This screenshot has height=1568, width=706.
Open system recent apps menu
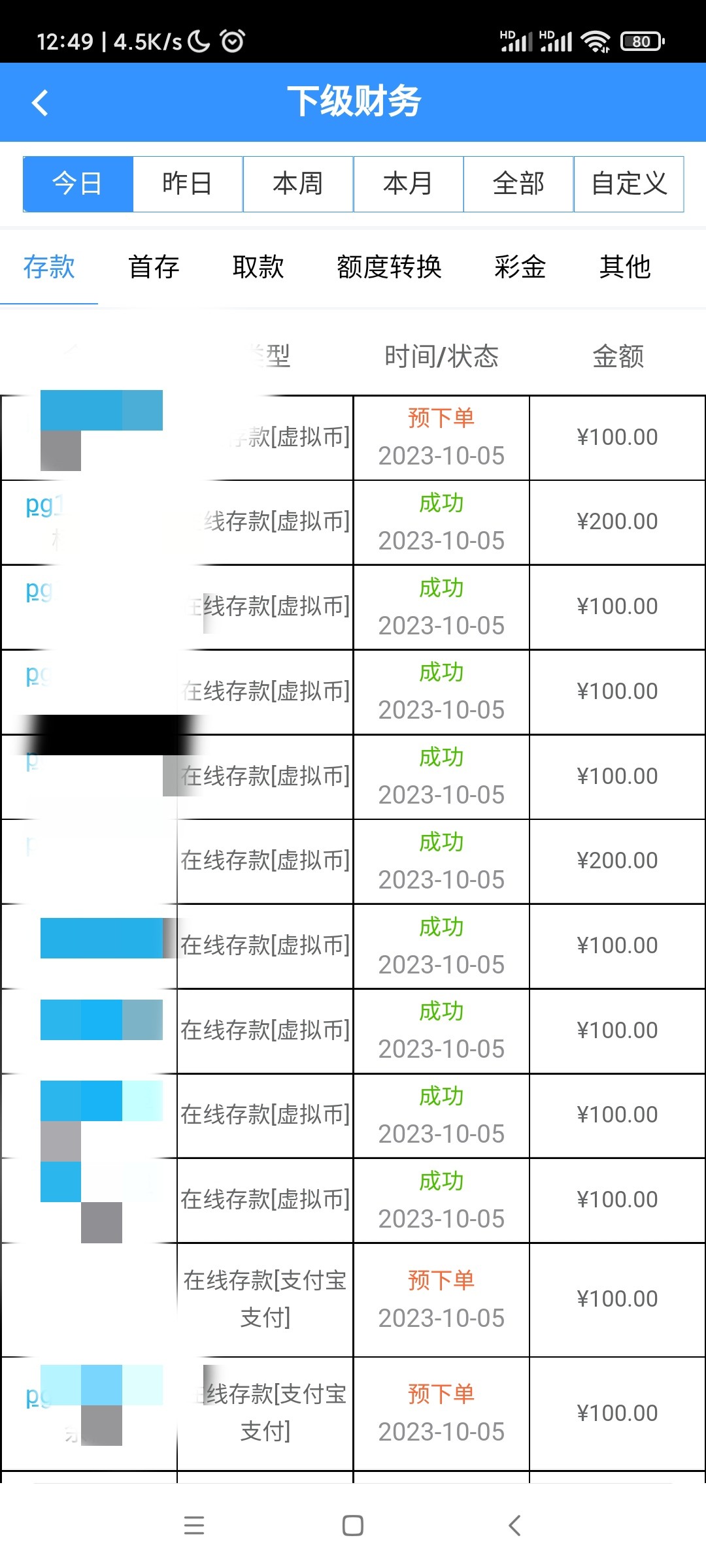(x=194, y=1526)
